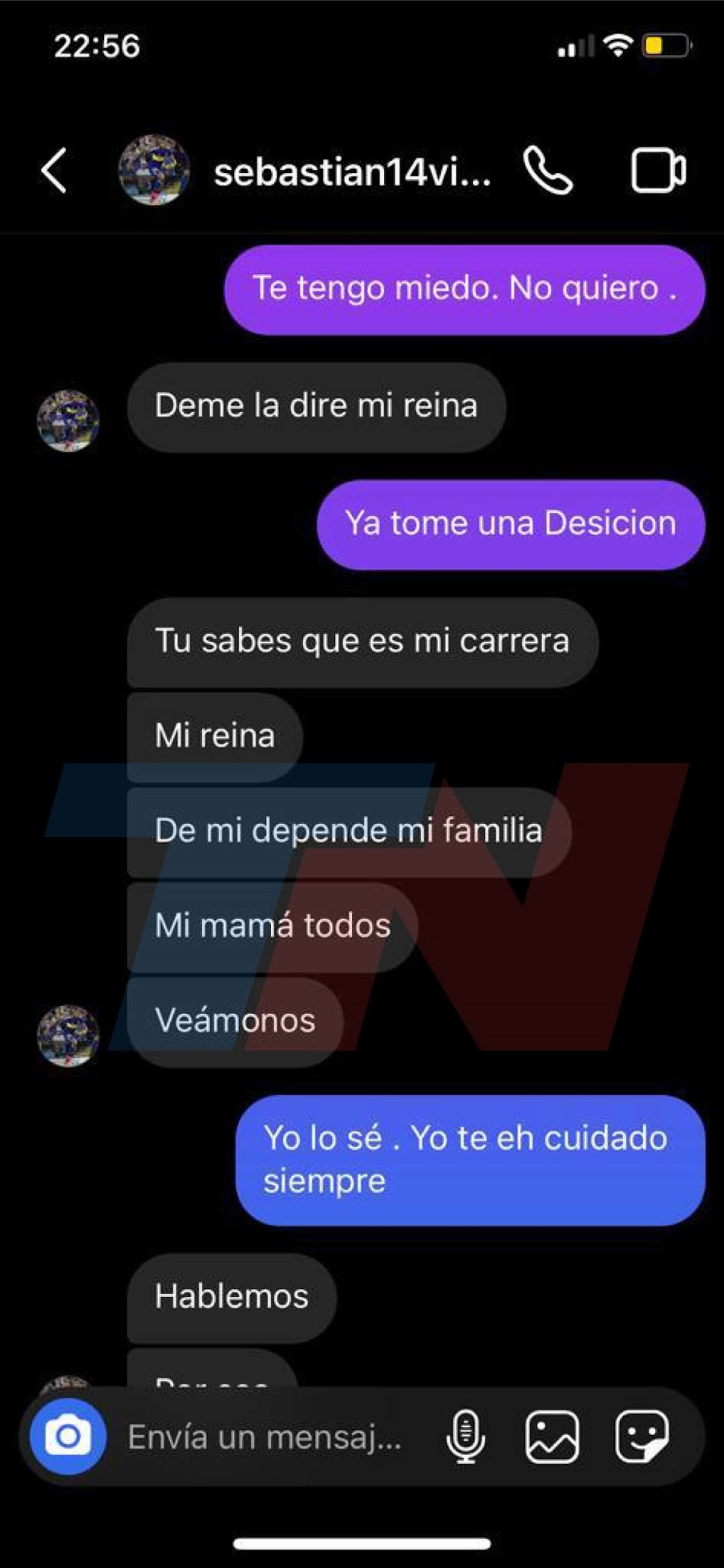Open the sticker picker
Image resolution: width=724 pixels, height=1568 pixels.
(641, 1436)
